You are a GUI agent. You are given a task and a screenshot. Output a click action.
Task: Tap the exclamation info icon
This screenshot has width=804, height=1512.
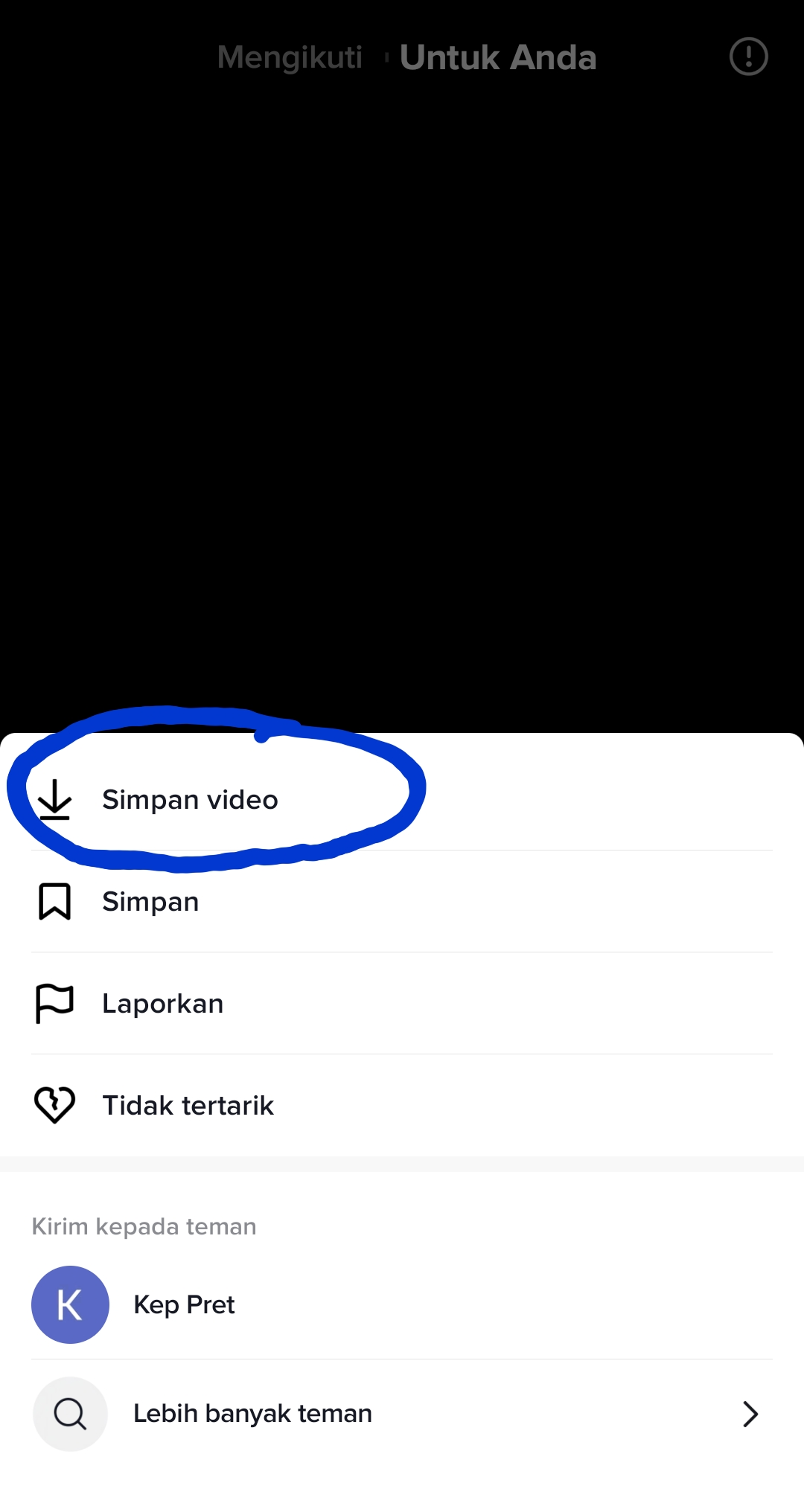[x=748, y=57]
